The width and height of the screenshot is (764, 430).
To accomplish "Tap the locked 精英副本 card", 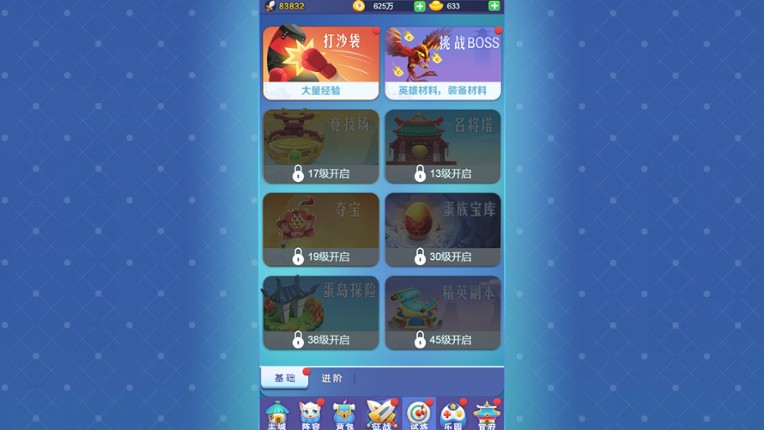I will pyautogui.click(x=443, y=313).
